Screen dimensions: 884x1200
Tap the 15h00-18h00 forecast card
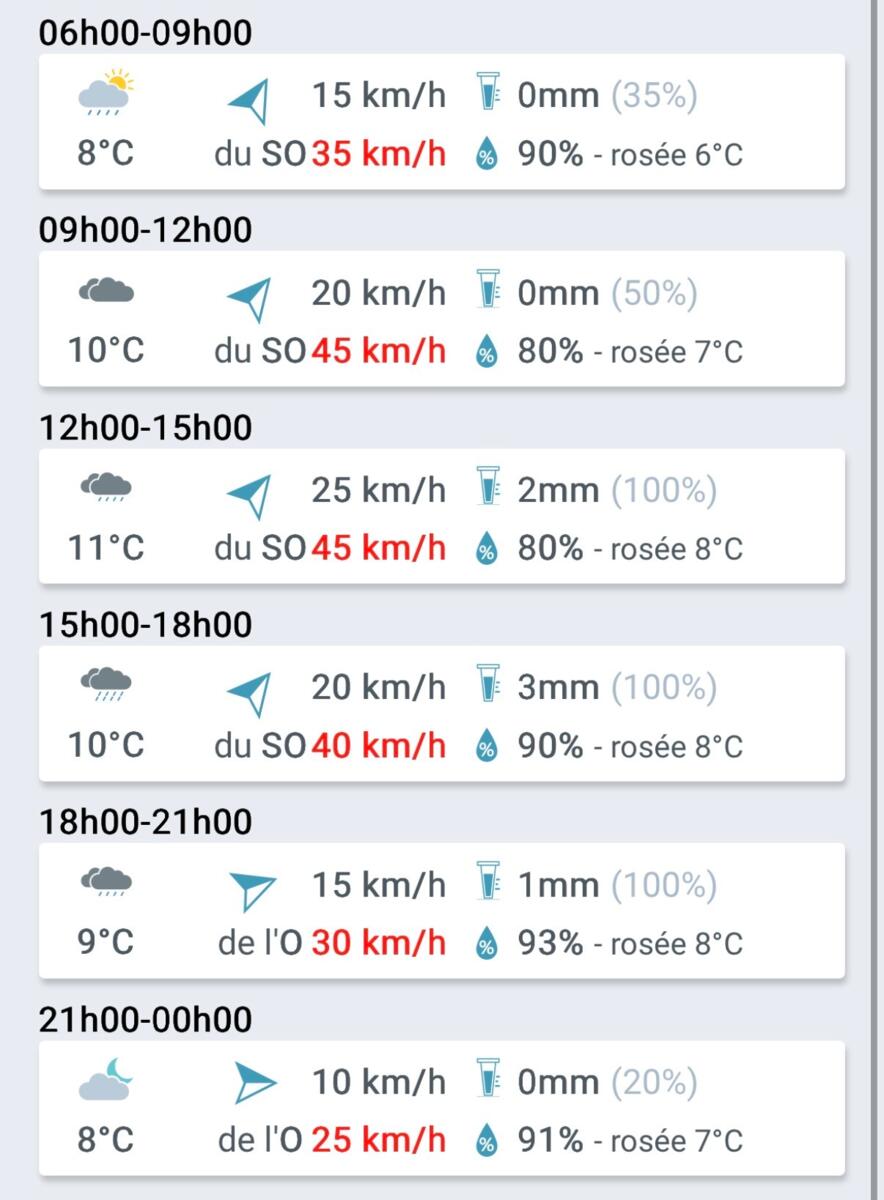click(x=441, y=714)
